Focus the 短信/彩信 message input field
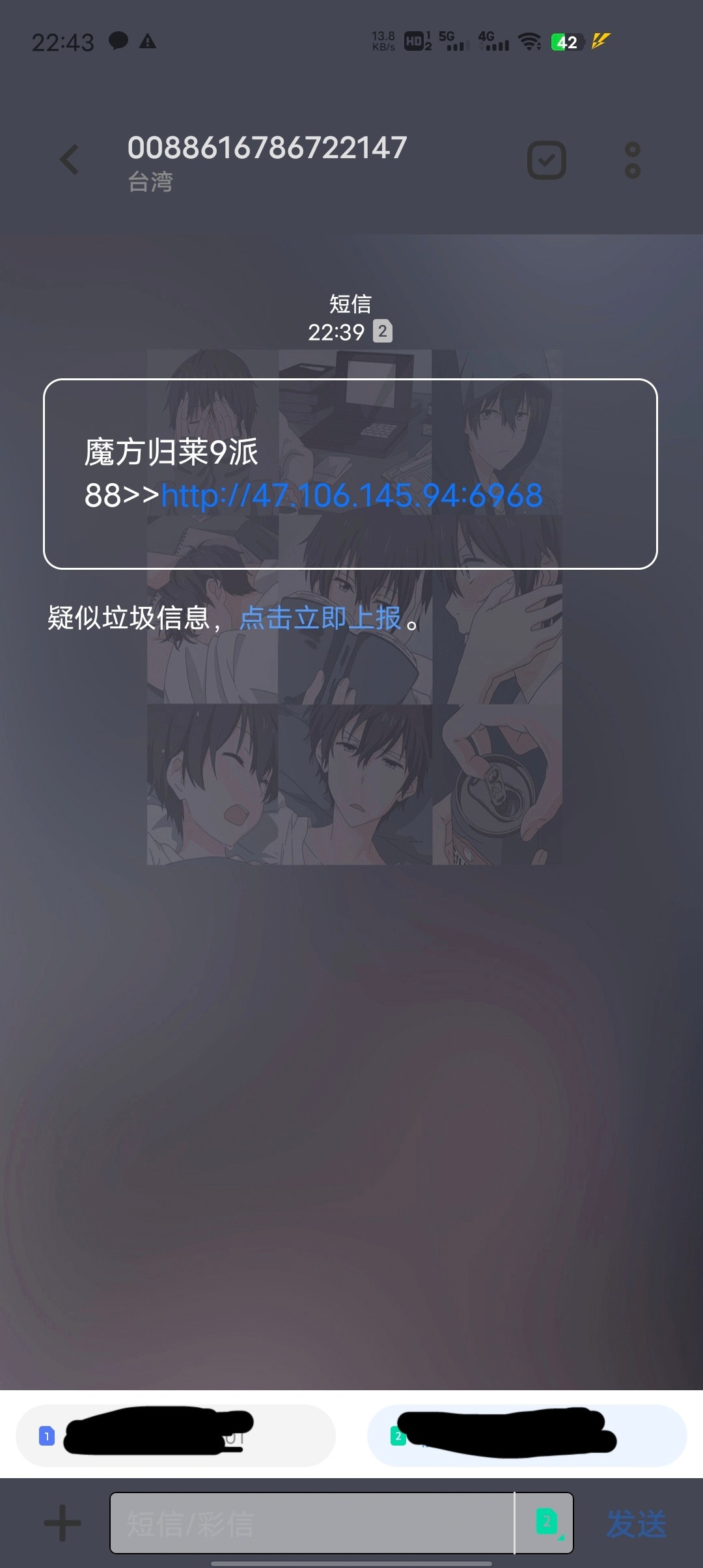703x1568 pixels. (312, 1523)
